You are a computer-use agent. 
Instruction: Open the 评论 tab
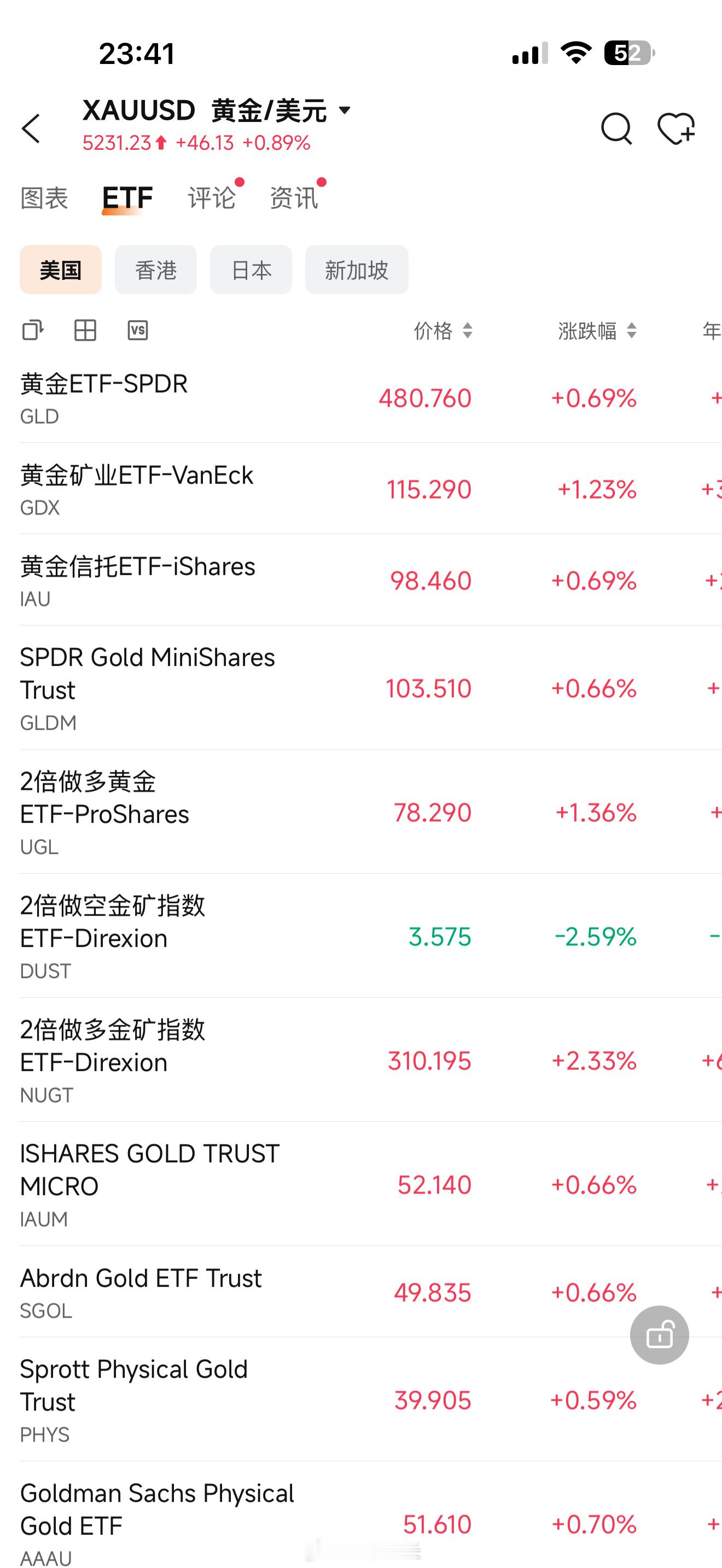(211, 197)
